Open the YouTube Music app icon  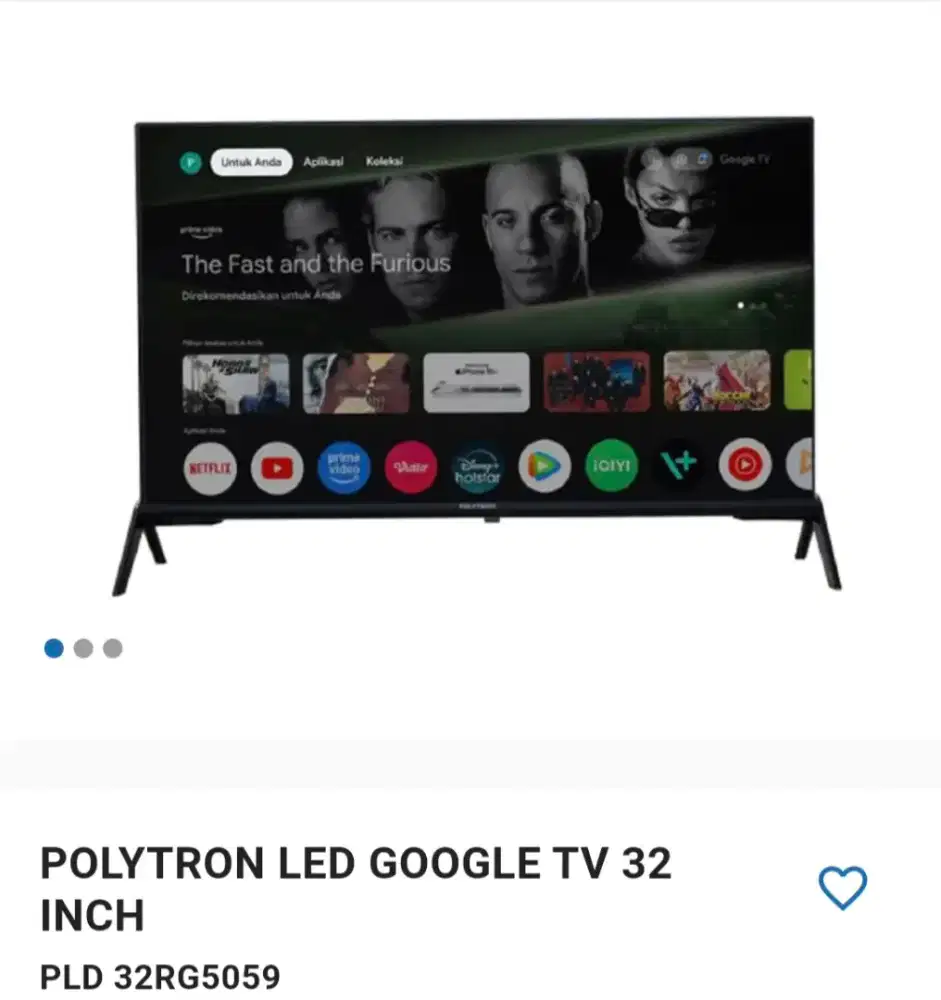[745, 467]
